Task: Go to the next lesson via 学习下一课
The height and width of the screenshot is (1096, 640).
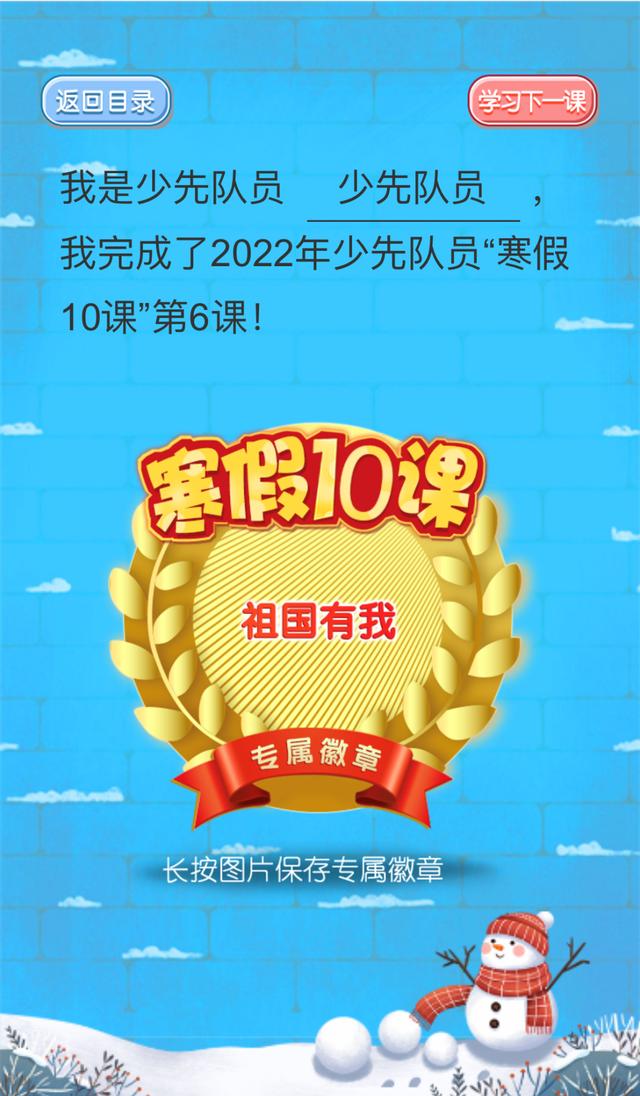Action: pos(532,102)
